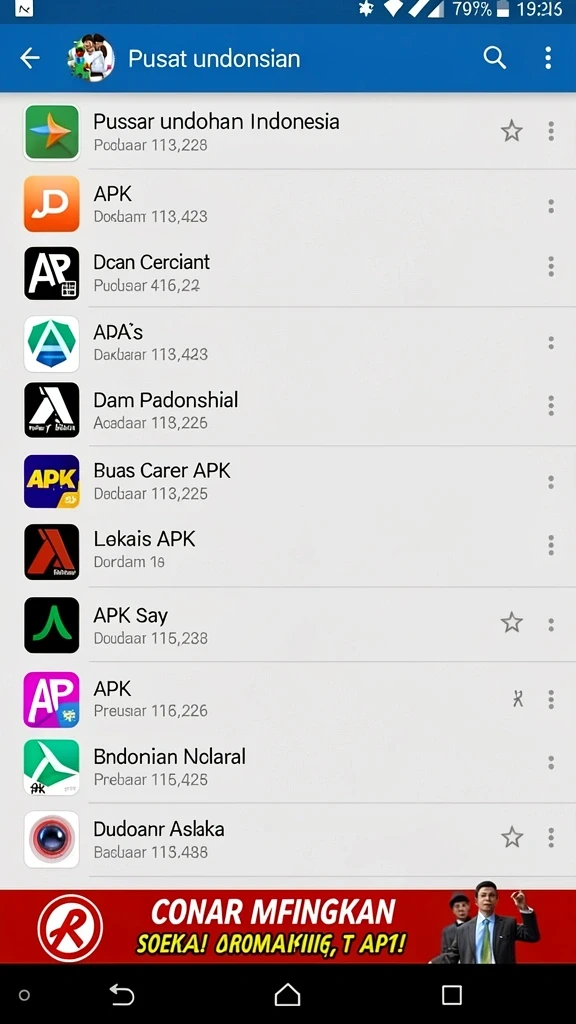Open Buas Carer APK row
This screenshot has width=576, height=1024.
[288, 481]
